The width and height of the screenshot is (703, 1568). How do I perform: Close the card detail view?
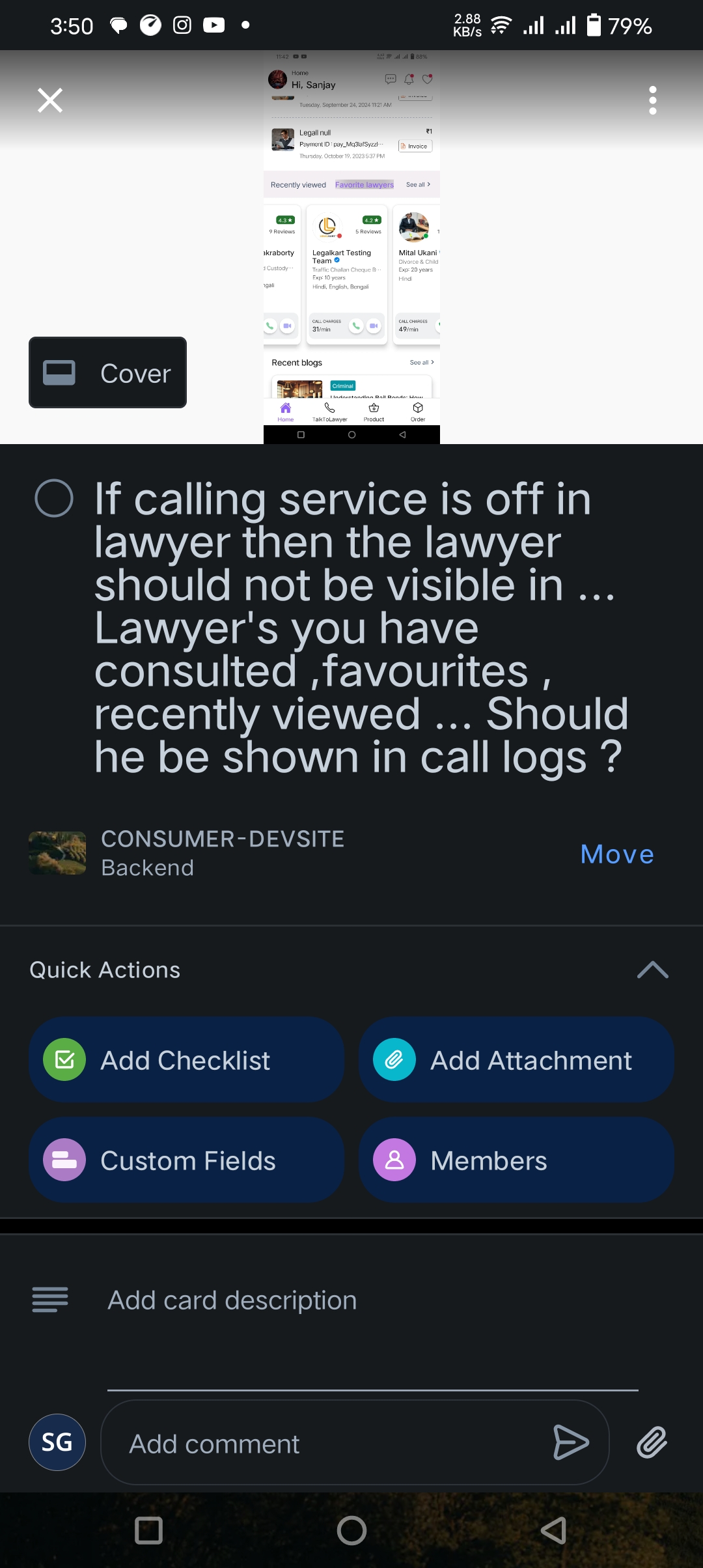(50, 100)
